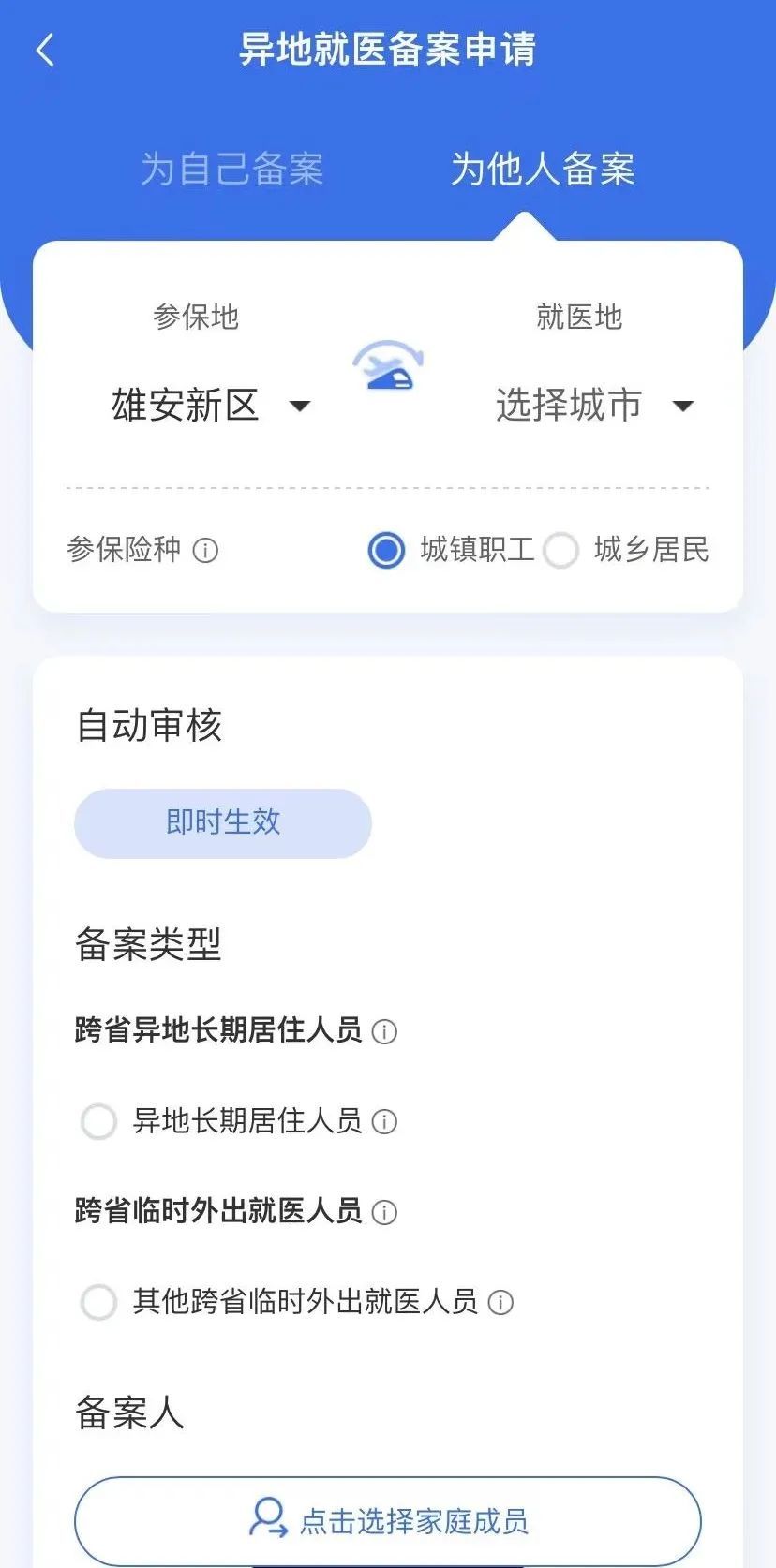选择城镇职工参保险种
The height and width of the screenshot is (1568, 776).
coord(387,551)
